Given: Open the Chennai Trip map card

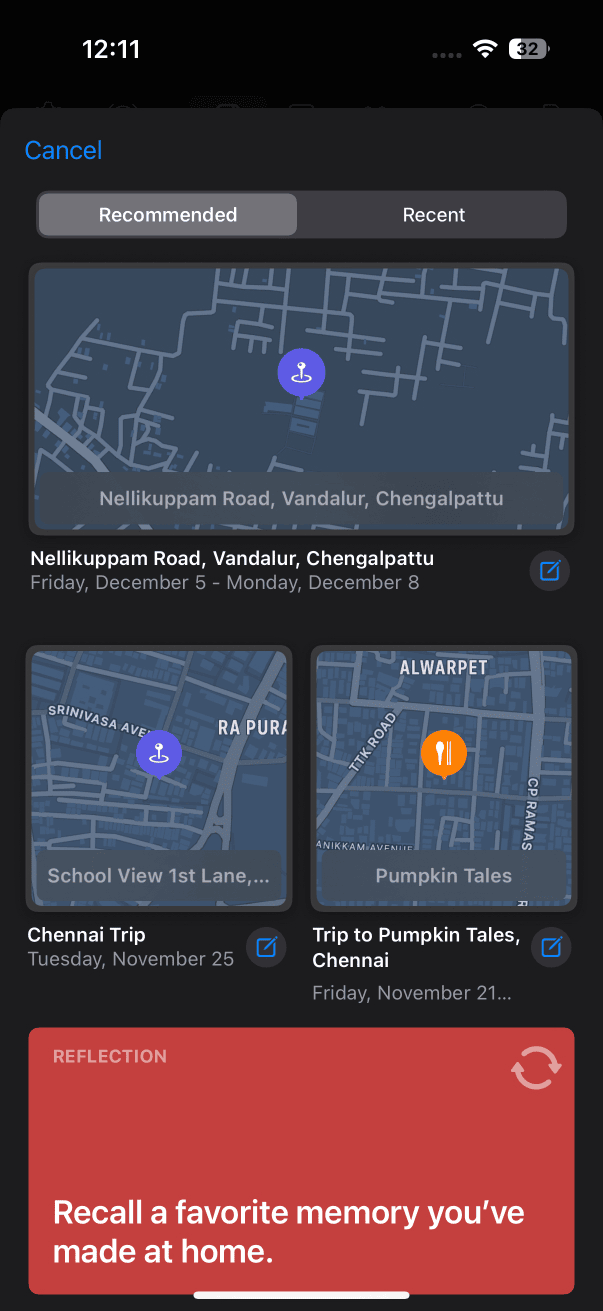Looking at the screenshot, I should pos(159,778).
